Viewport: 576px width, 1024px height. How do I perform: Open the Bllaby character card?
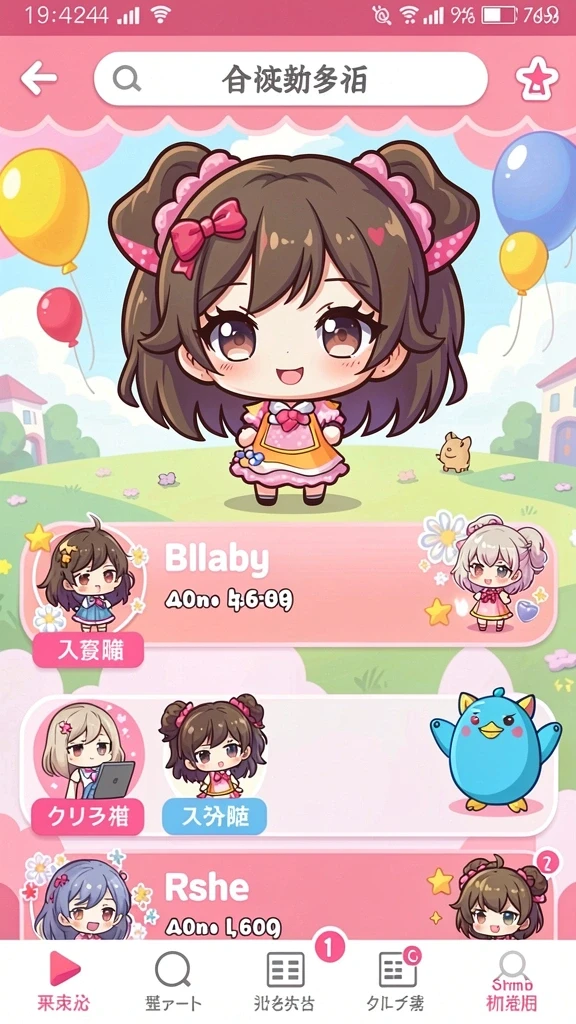(x=288, y=583)
